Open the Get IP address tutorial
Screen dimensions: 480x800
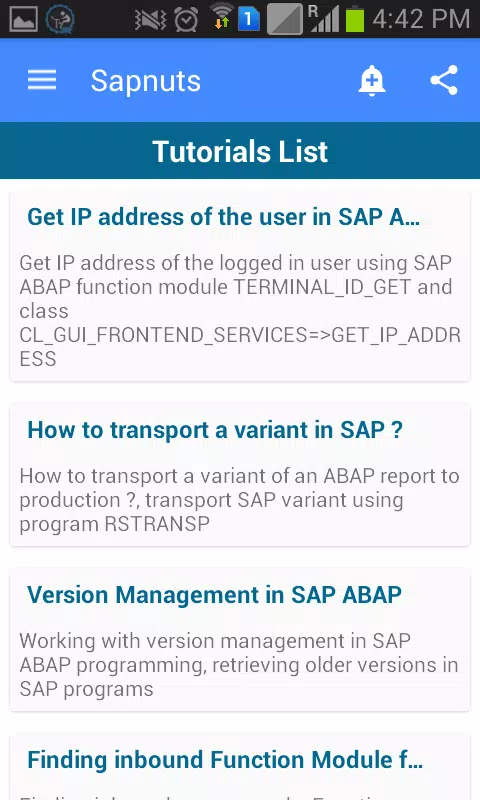[x=240, y=286]
